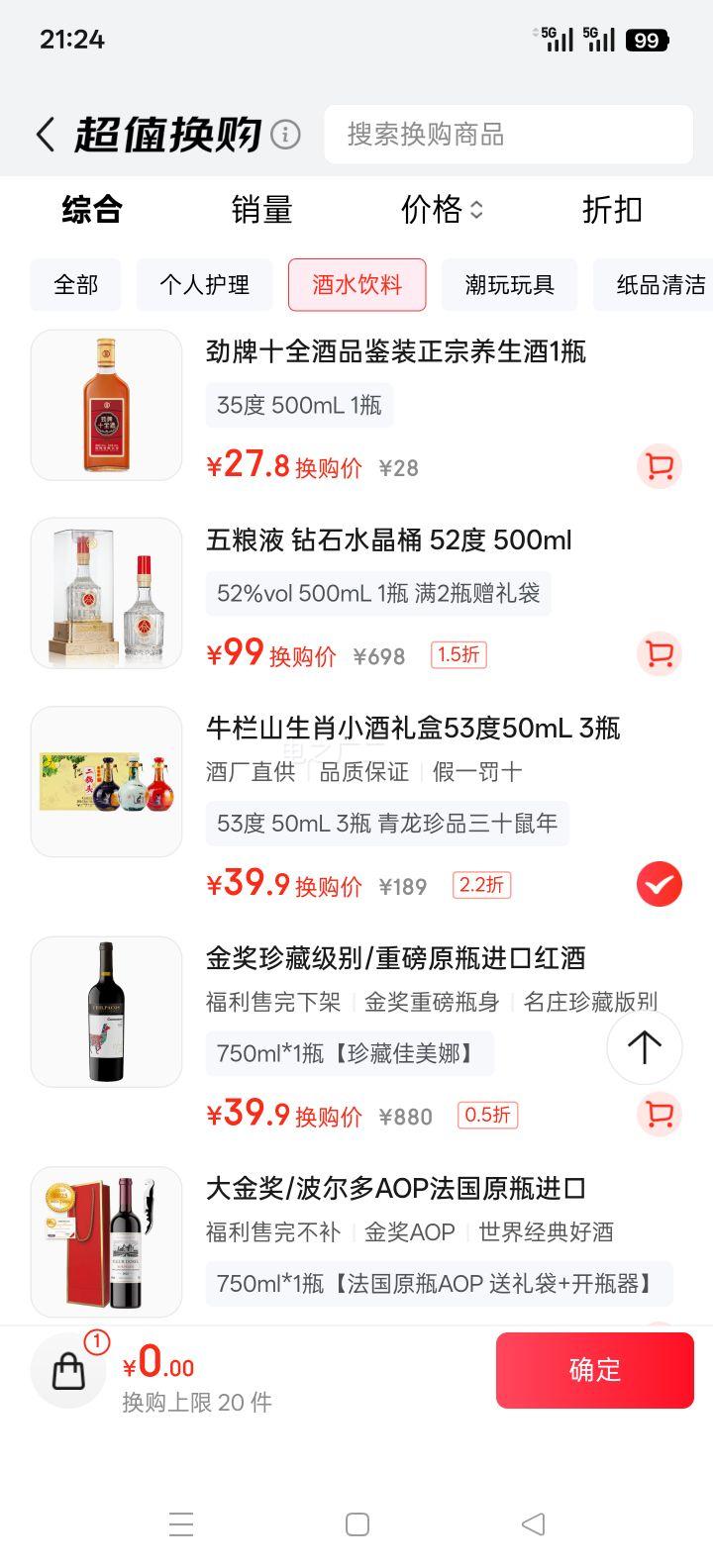Confirm selection with 确定 button
713x1568 pixels.
click(x=594, y=1370)
